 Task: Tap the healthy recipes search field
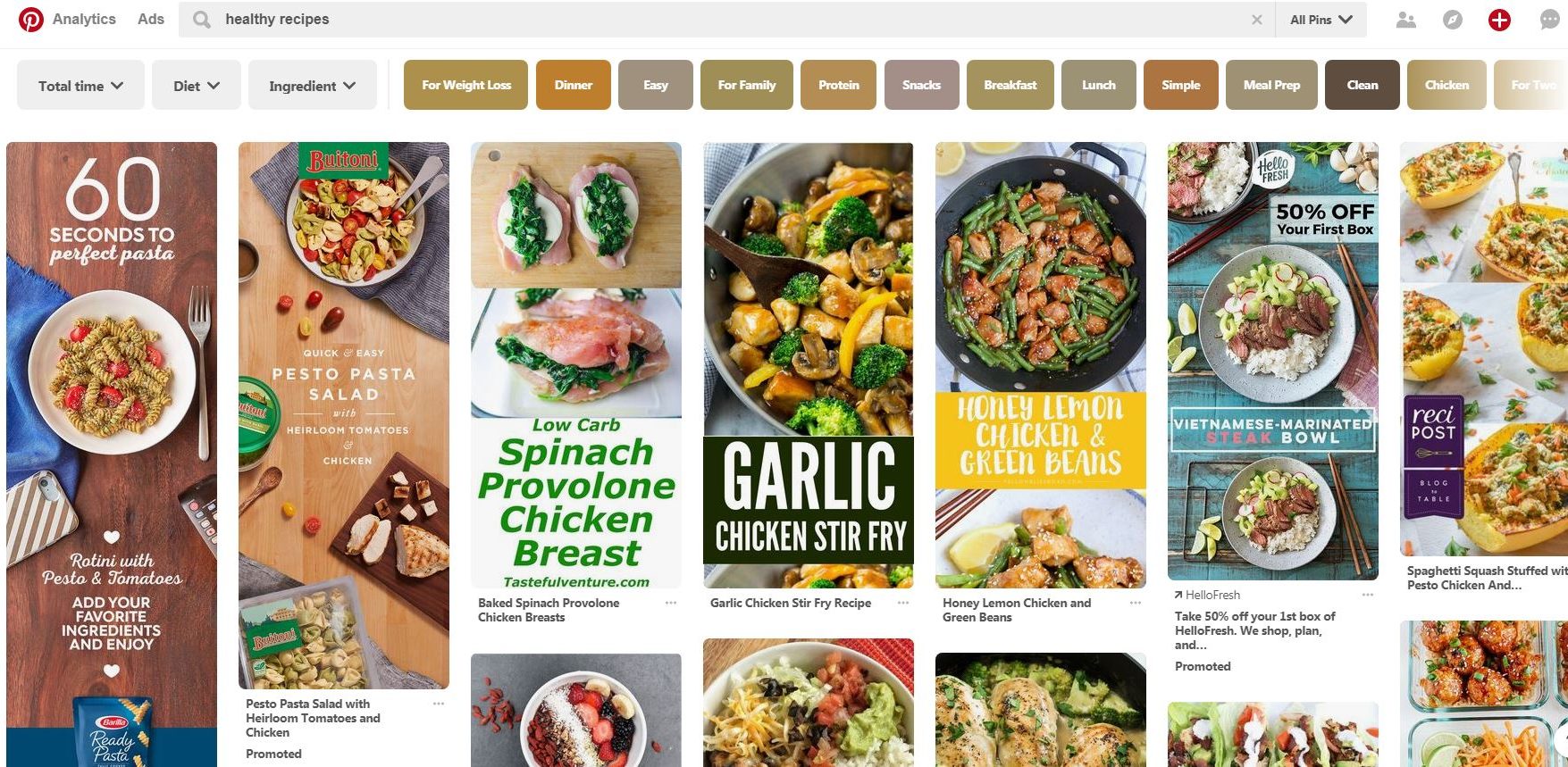click(715, 20)
